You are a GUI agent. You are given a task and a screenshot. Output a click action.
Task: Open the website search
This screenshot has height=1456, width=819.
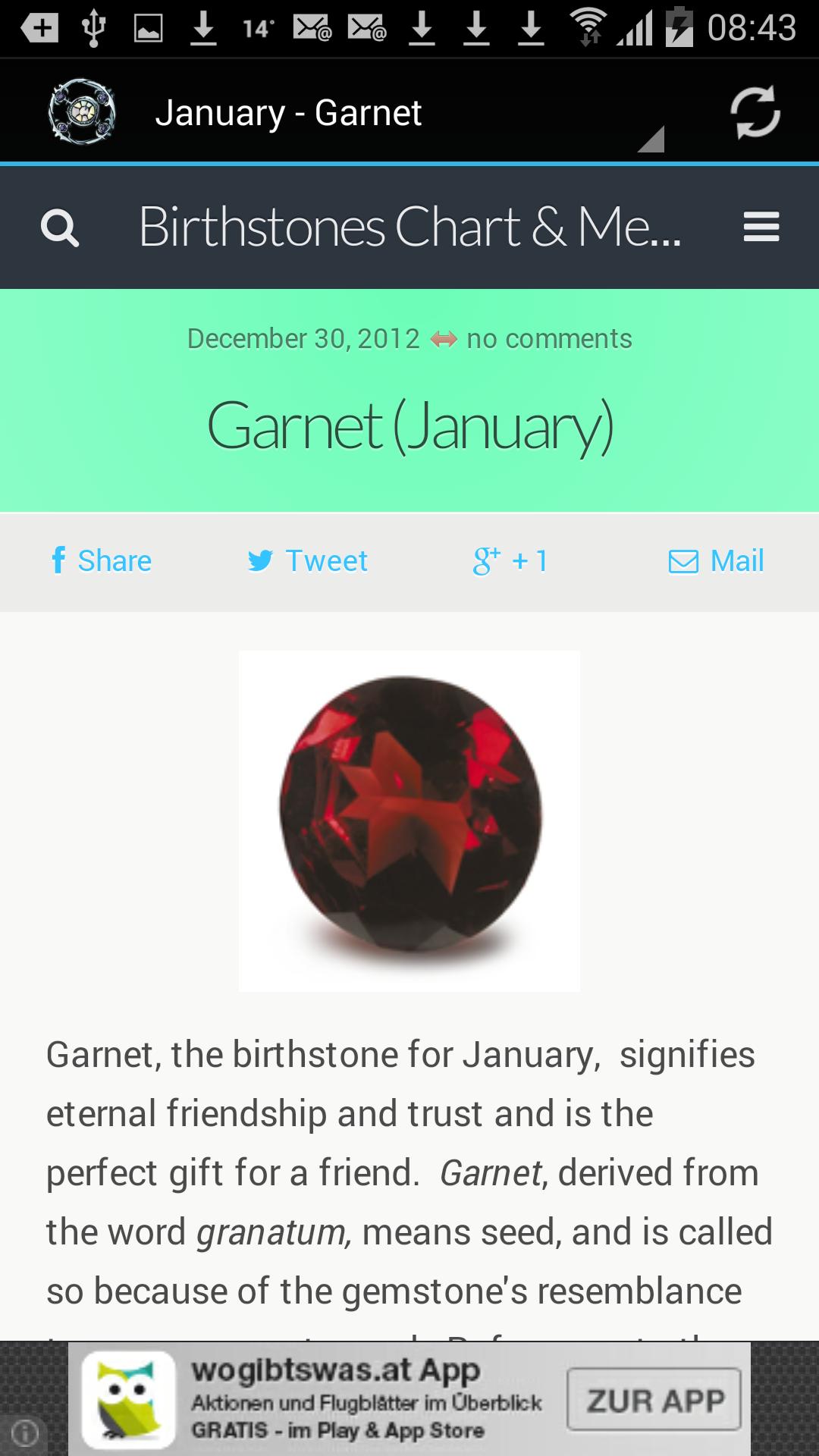click(60, 227)
